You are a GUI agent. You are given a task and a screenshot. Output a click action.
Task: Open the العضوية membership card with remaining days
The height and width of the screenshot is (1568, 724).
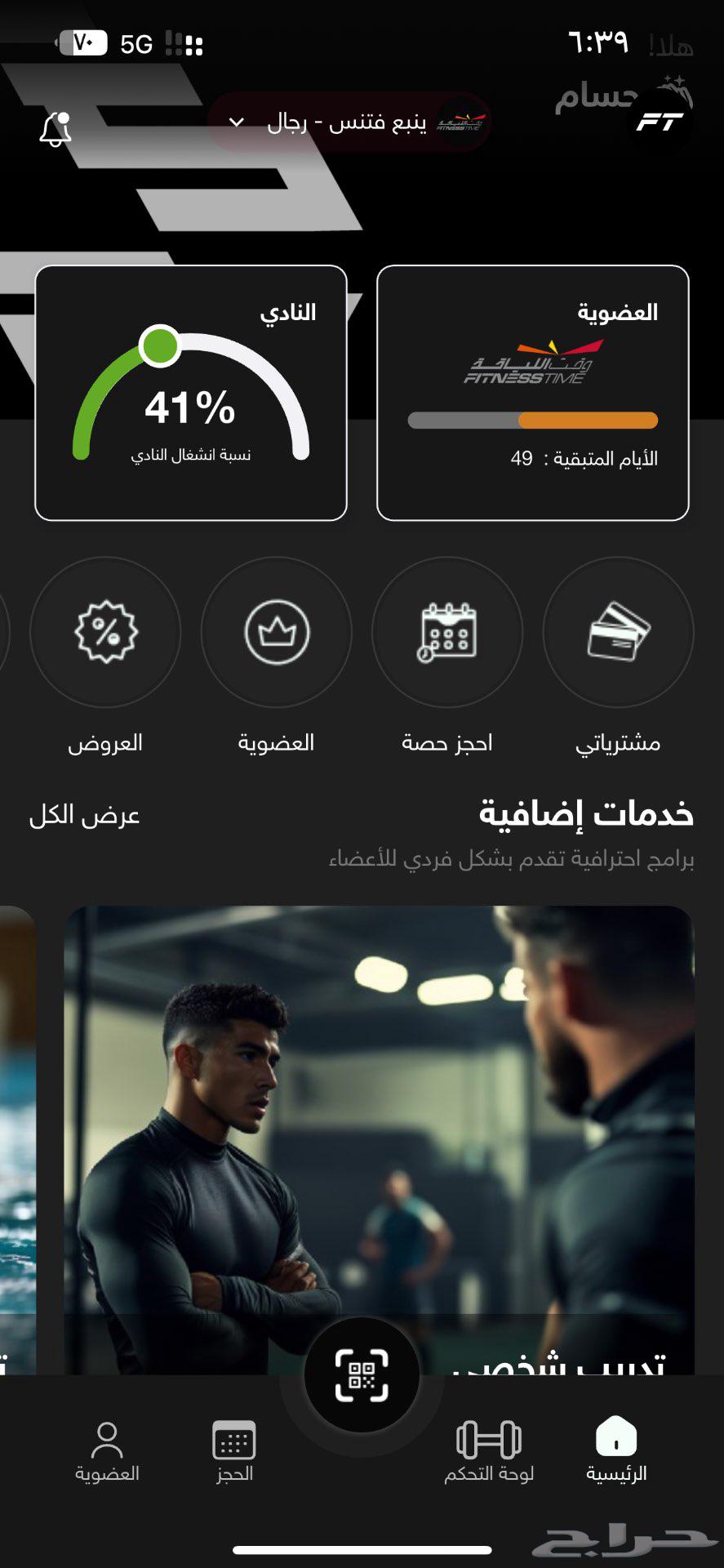(x=532, y=393)
